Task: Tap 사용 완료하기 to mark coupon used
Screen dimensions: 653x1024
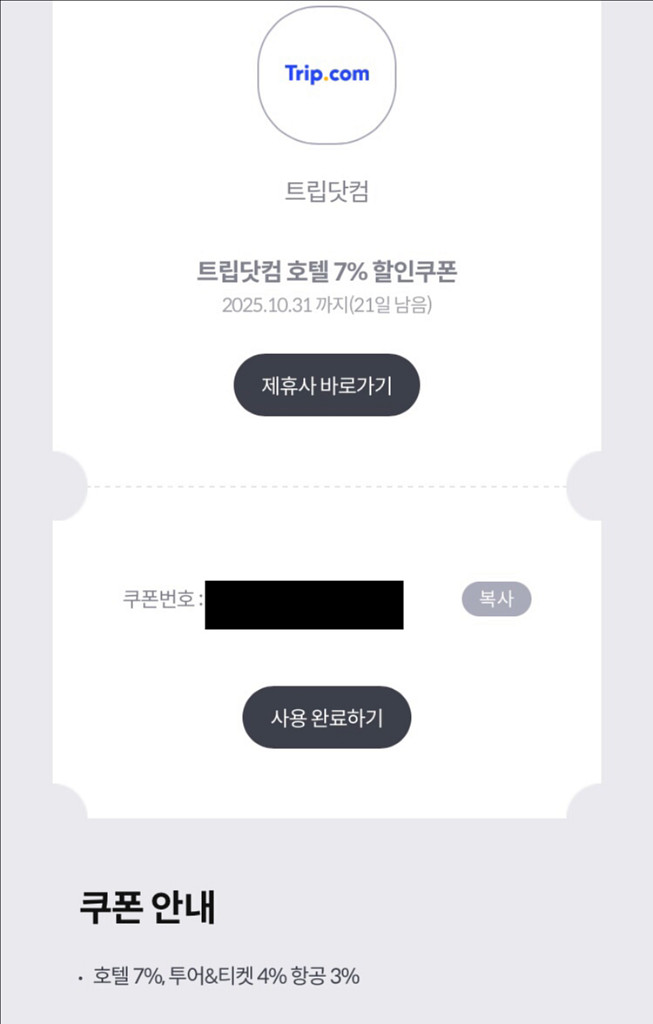Action: pyautogui.click(x=326, y=717)
